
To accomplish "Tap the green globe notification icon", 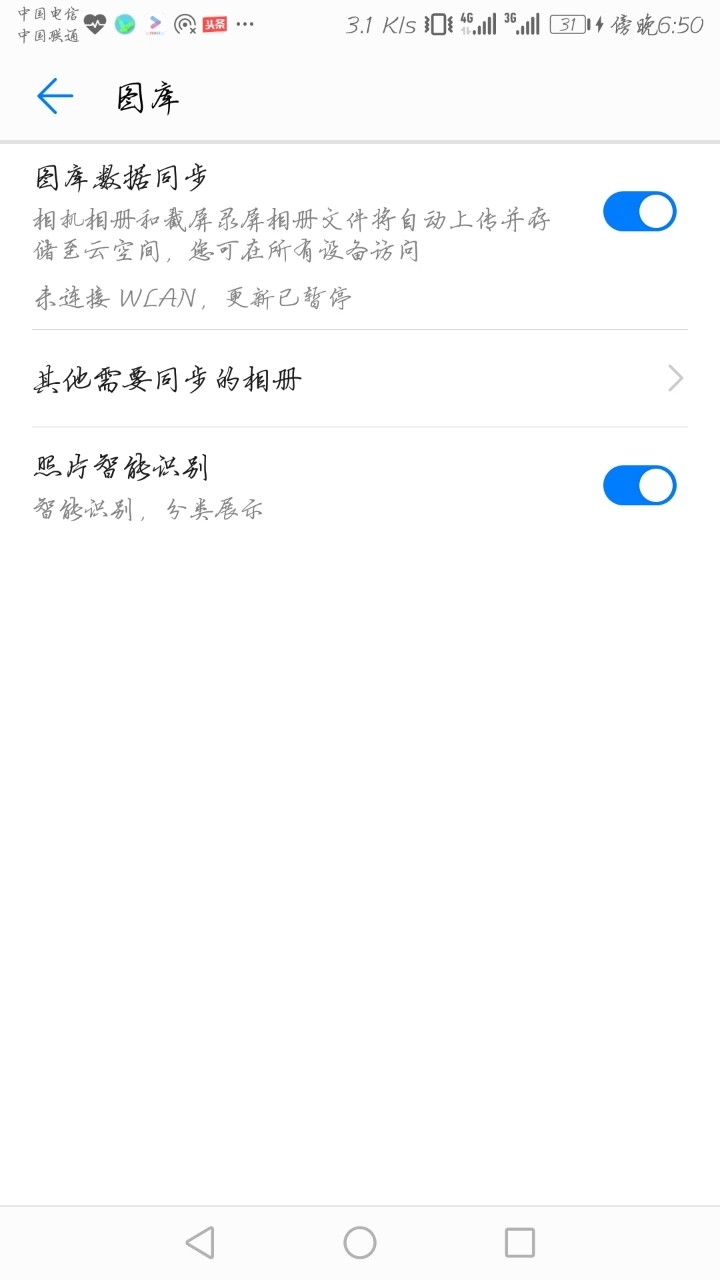I will pyautogui.click(x=124, y=23).
